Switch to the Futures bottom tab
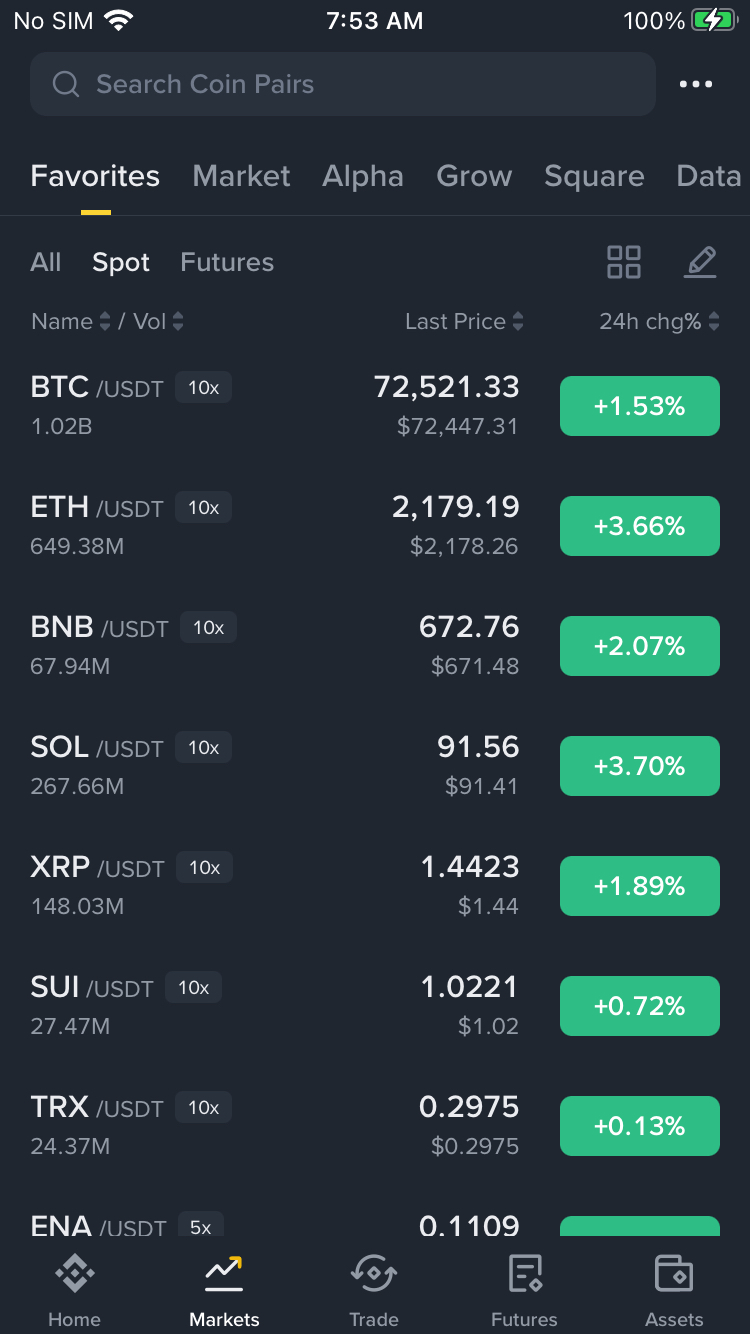The width and height of the screenshot is (750, 1334). tap(524, 1290)
